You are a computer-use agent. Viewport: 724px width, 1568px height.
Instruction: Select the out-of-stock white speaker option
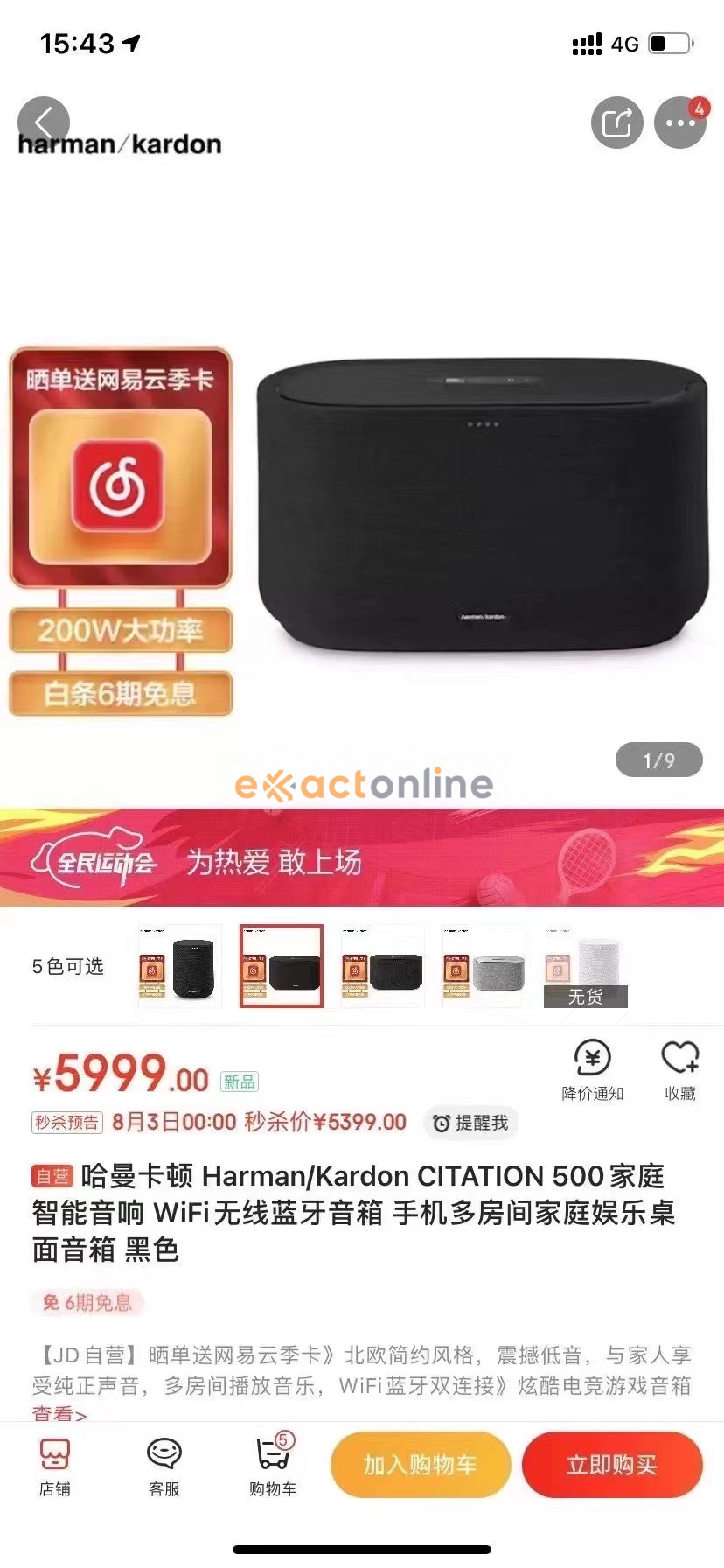[585, 966]
